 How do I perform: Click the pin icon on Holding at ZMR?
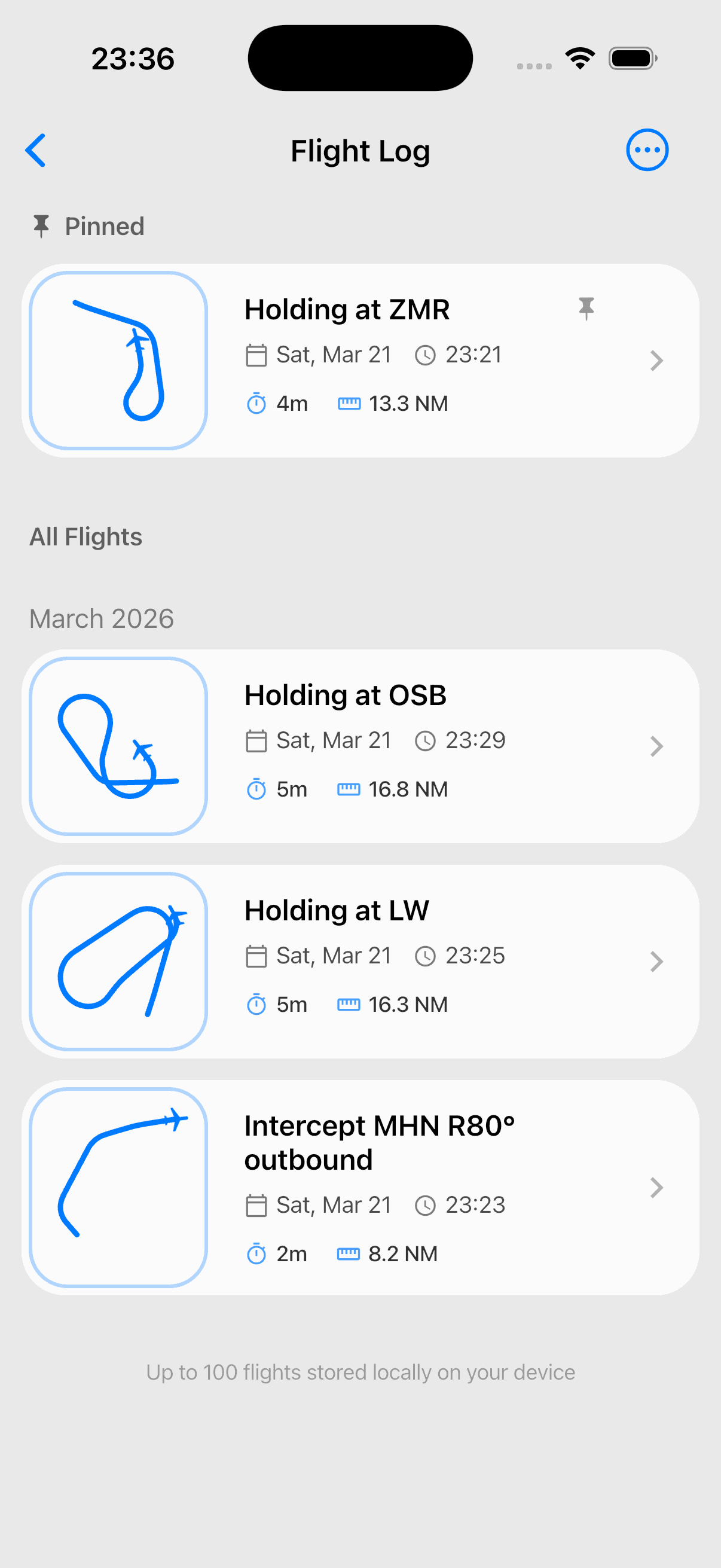[x=586, y=309]
